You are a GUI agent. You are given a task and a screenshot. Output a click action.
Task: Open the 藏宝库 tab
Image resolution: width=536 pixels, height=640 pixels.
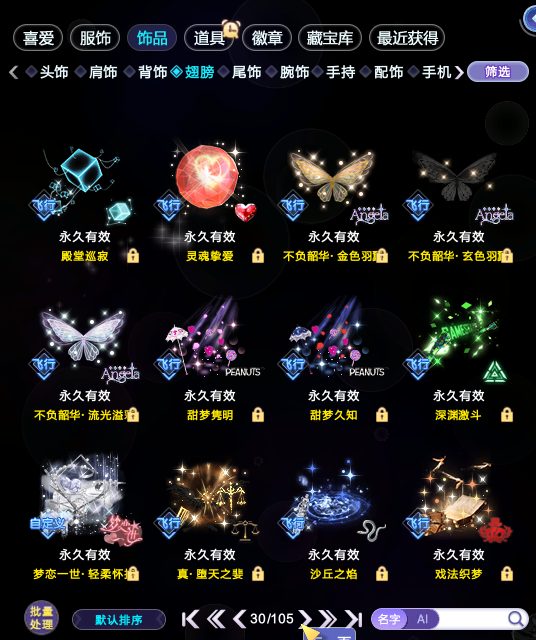tap(330, 38)
